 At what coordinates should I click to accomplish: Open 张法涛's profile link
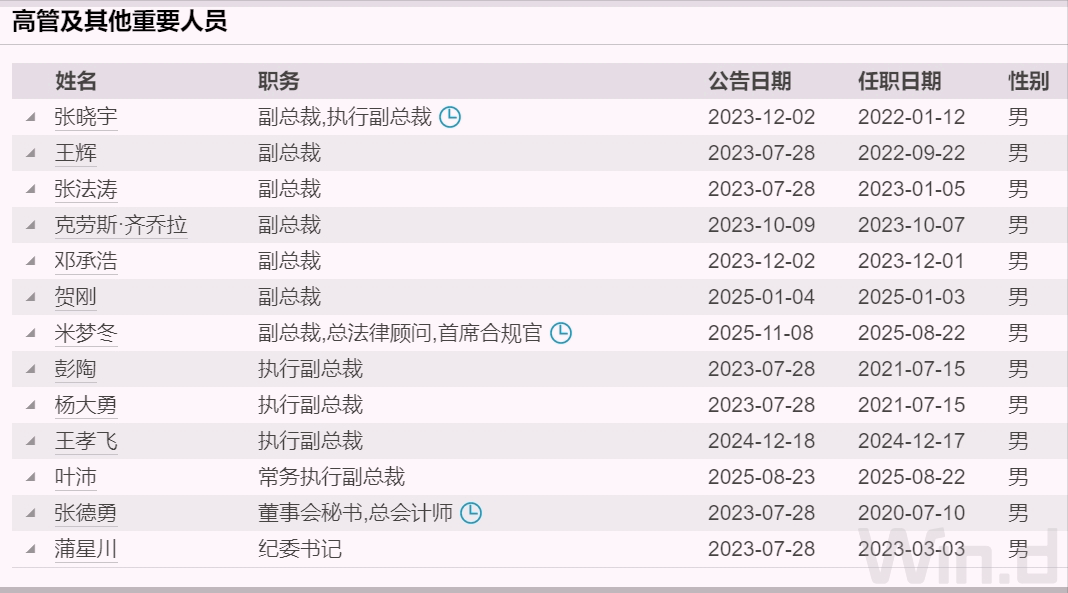[x=86, y=189]
